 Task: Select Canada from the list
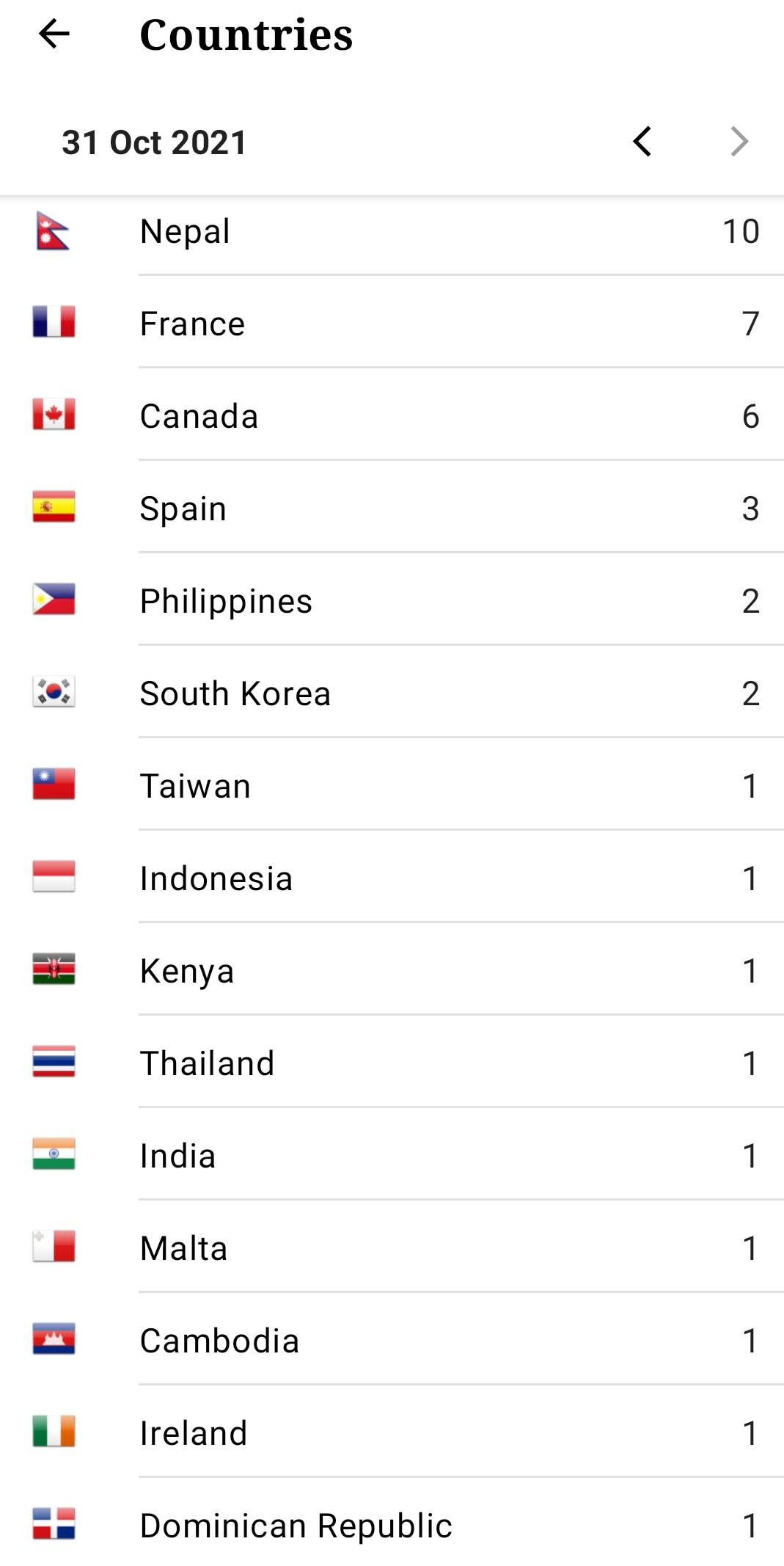392,416
